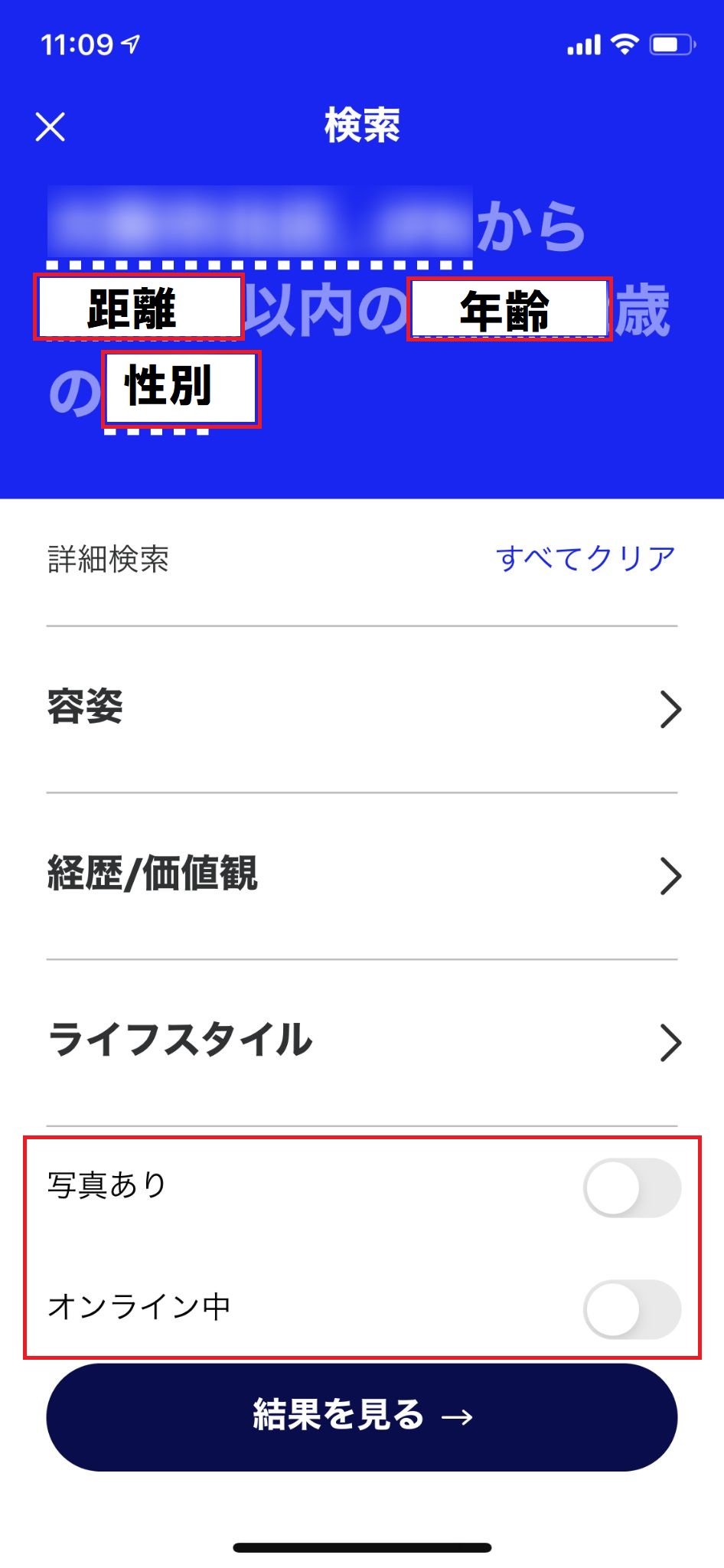Open the 容姿 filter row
Viewport: 724px width, 1568px height.
pos(362,709)
